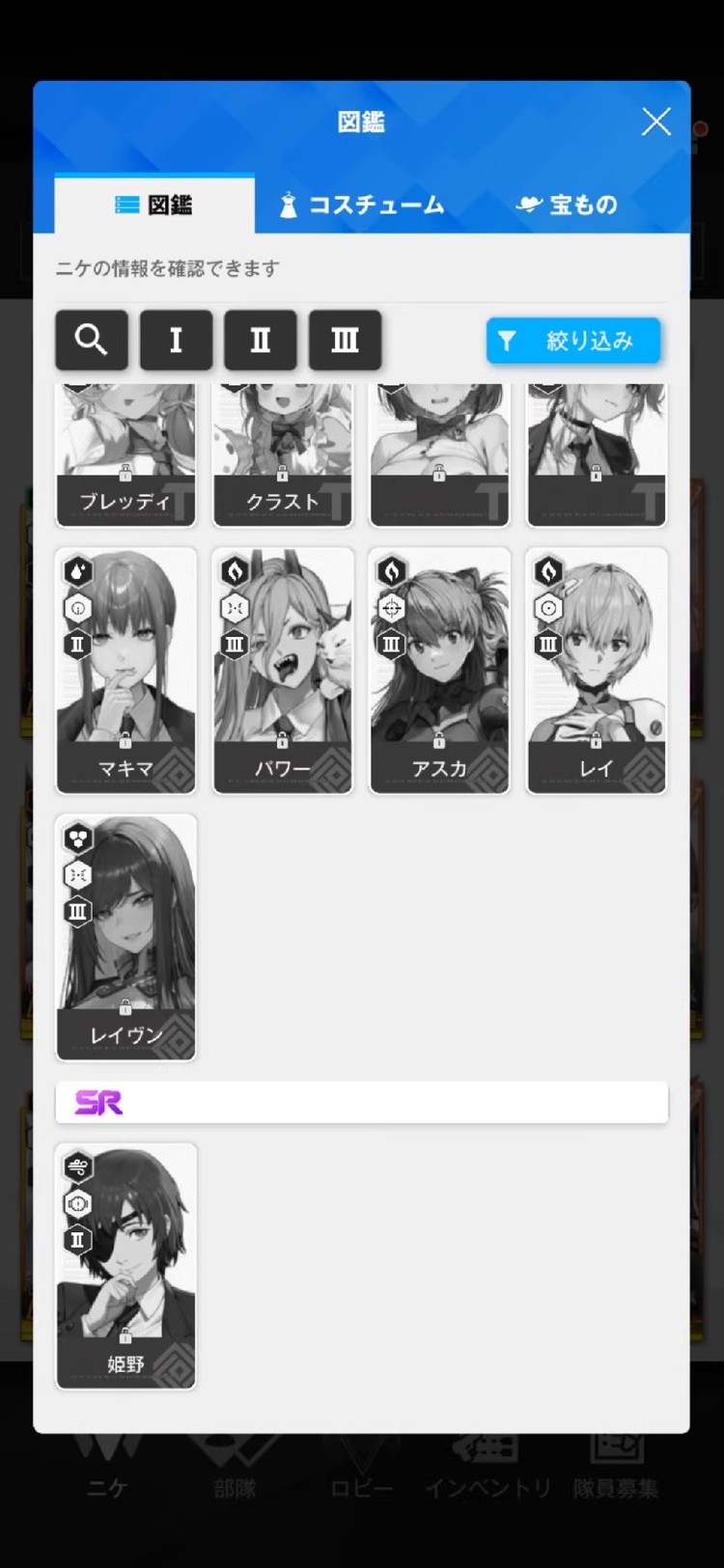The height and width of the screenshot is (1568, 724).
Task: View the パワー character card
Action: (x=283, y=671)
